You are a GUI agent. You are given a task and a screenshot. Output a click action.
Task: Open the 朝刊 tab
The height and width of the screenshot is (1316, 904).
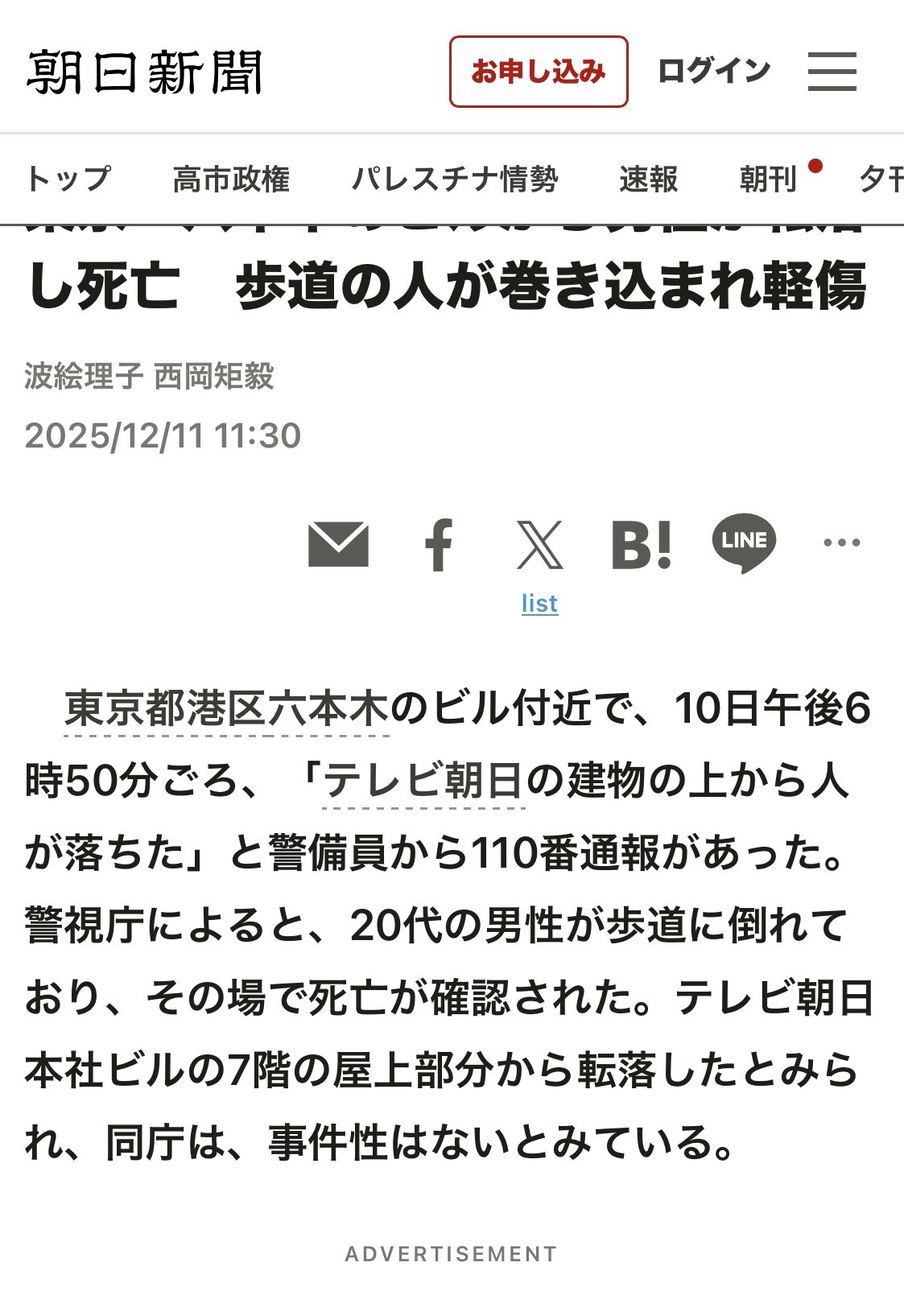point(768,179)
